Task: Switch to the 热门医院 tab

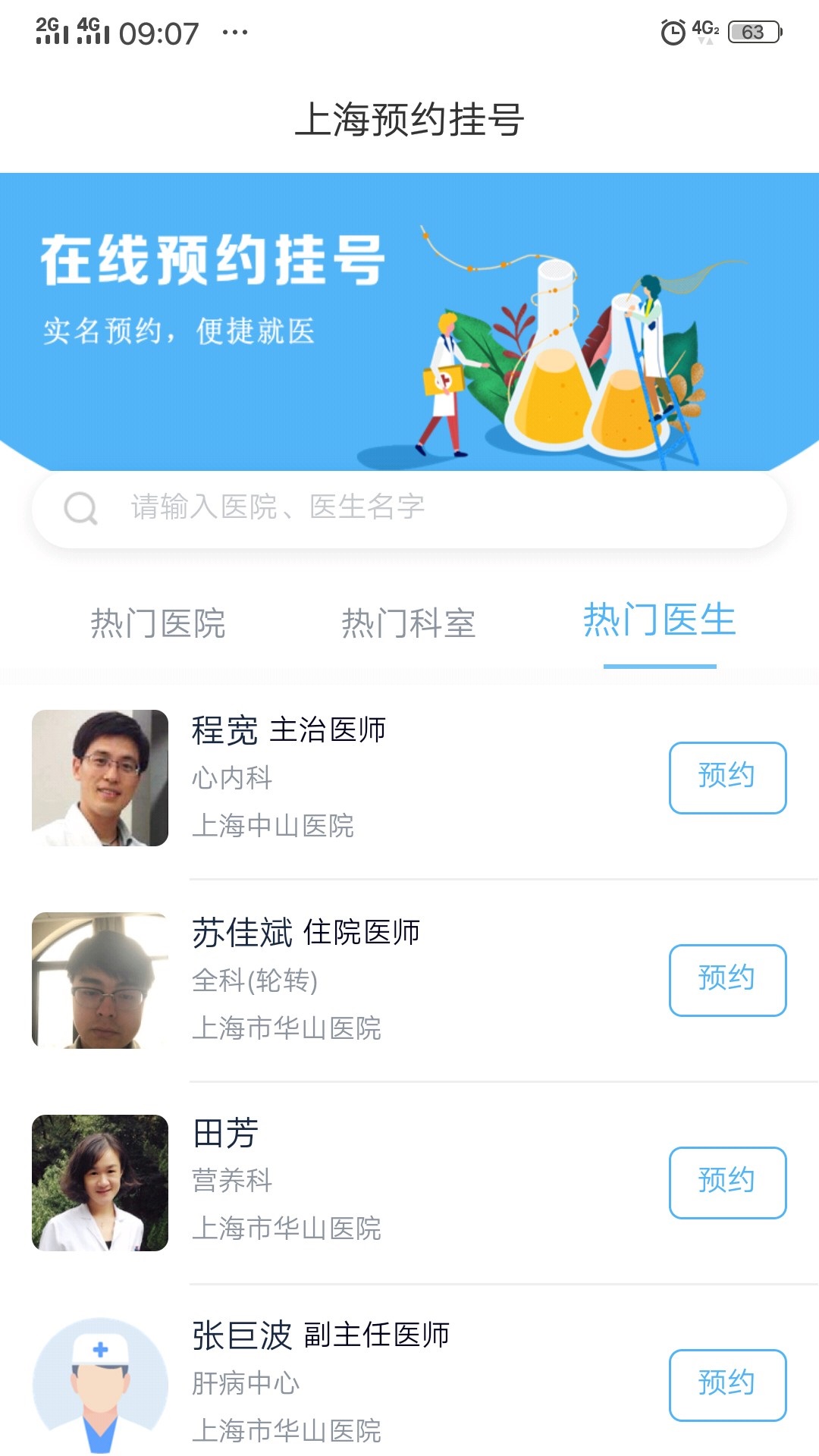Action: tap(160, 623)
